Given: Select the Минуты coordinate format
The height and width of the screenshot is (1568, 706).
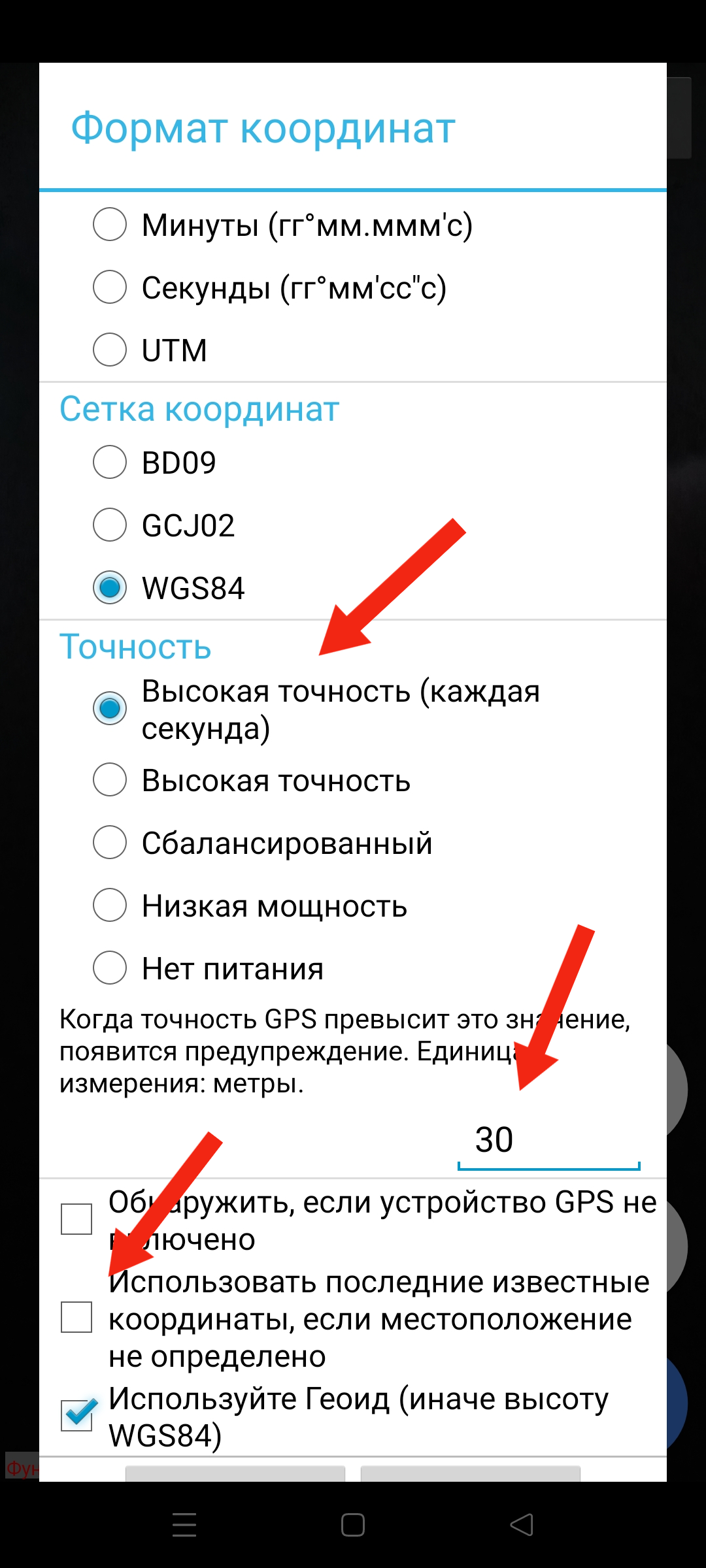Looking at the screenshot, I should (110, 225).
